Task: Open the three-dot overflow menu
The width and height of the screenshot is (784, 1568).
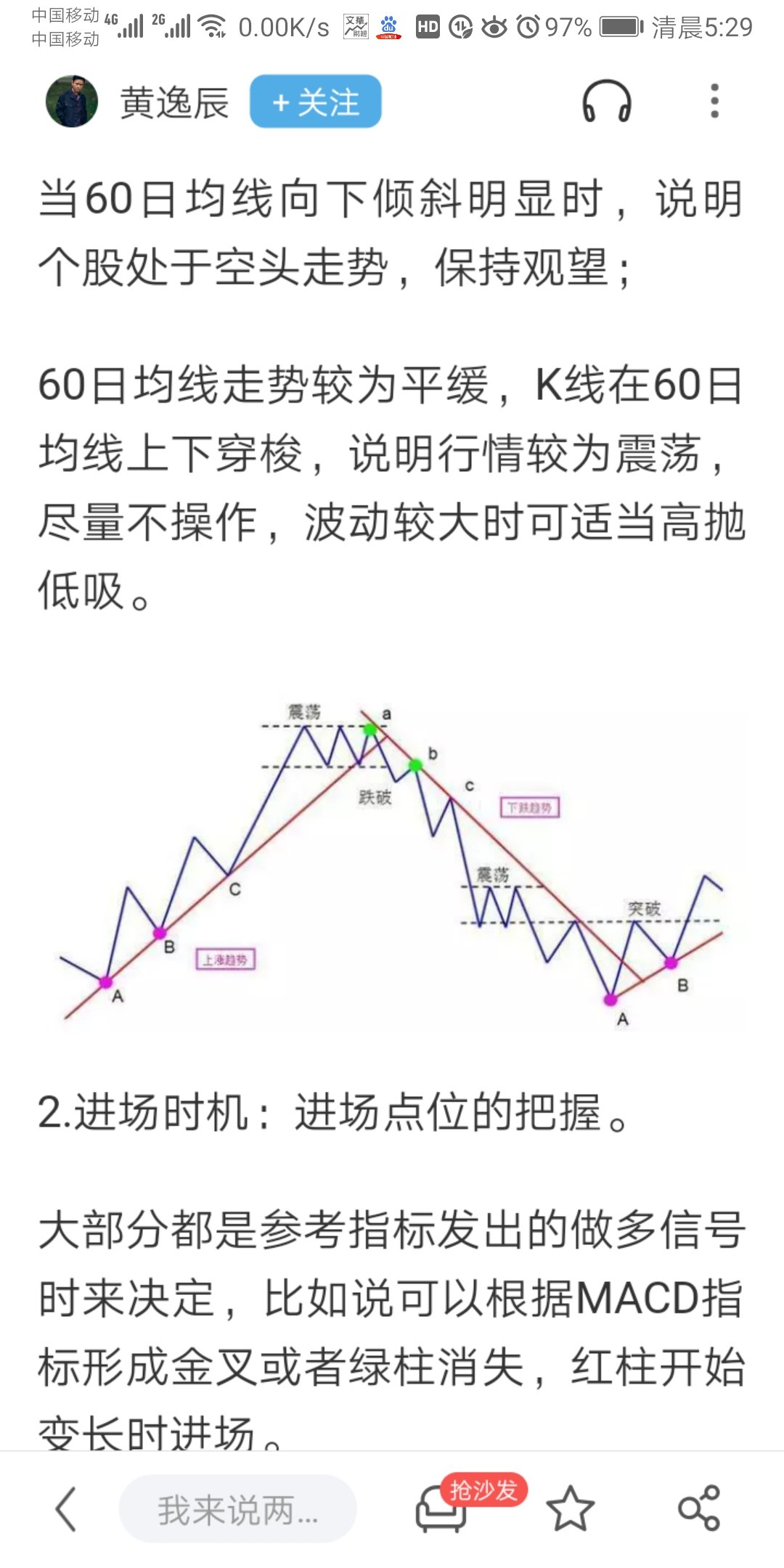Action: 714,101
